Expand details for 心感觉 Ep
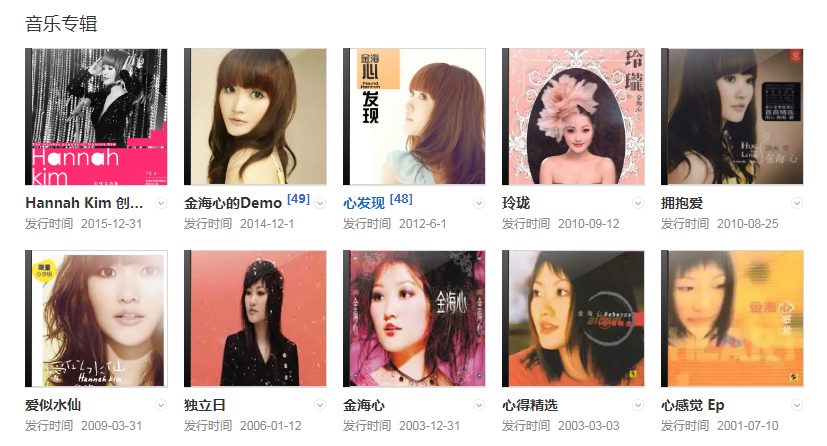827x446 pixels. 797,405
